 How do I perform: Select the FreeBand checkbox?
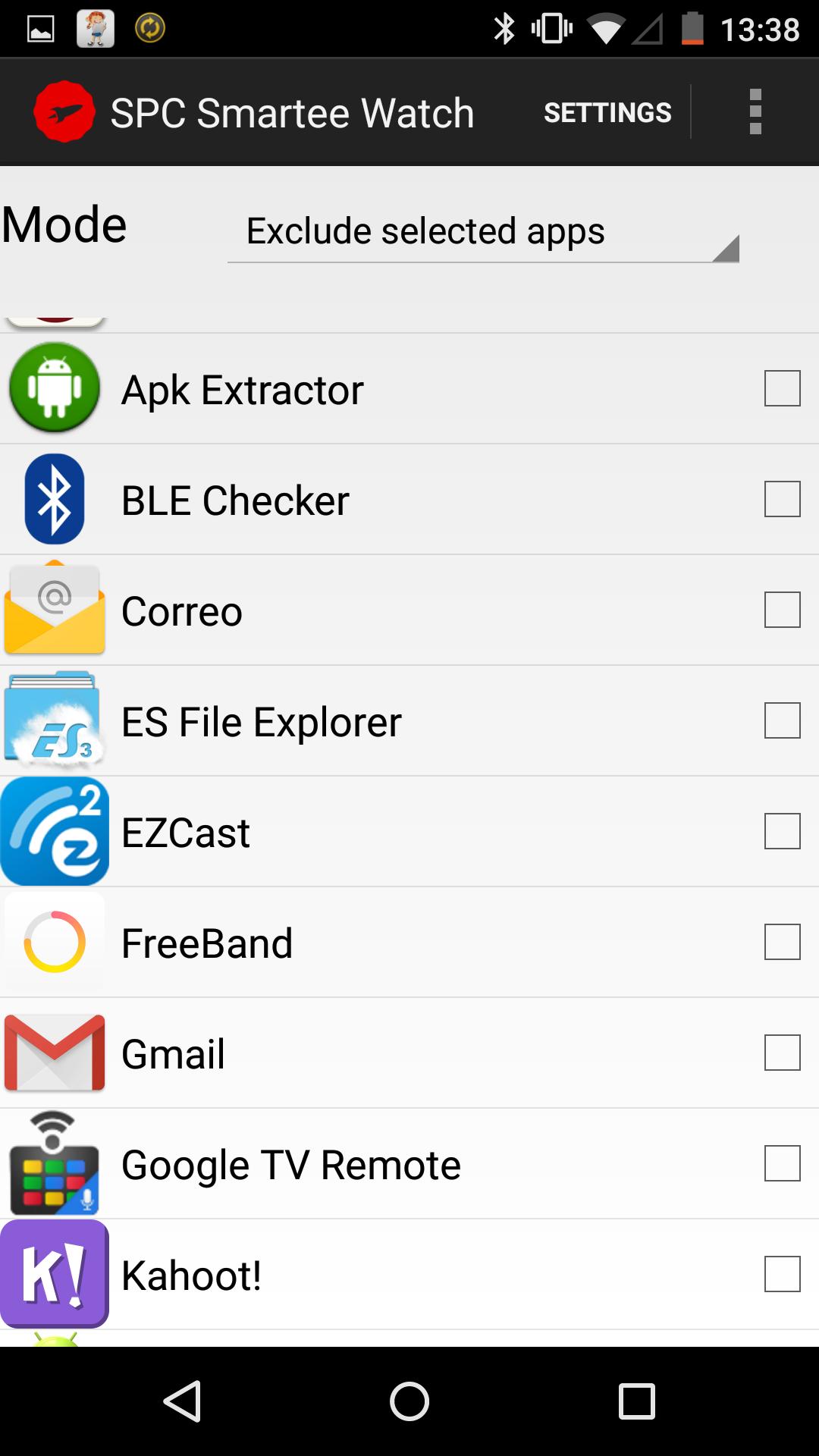[782, 942]
